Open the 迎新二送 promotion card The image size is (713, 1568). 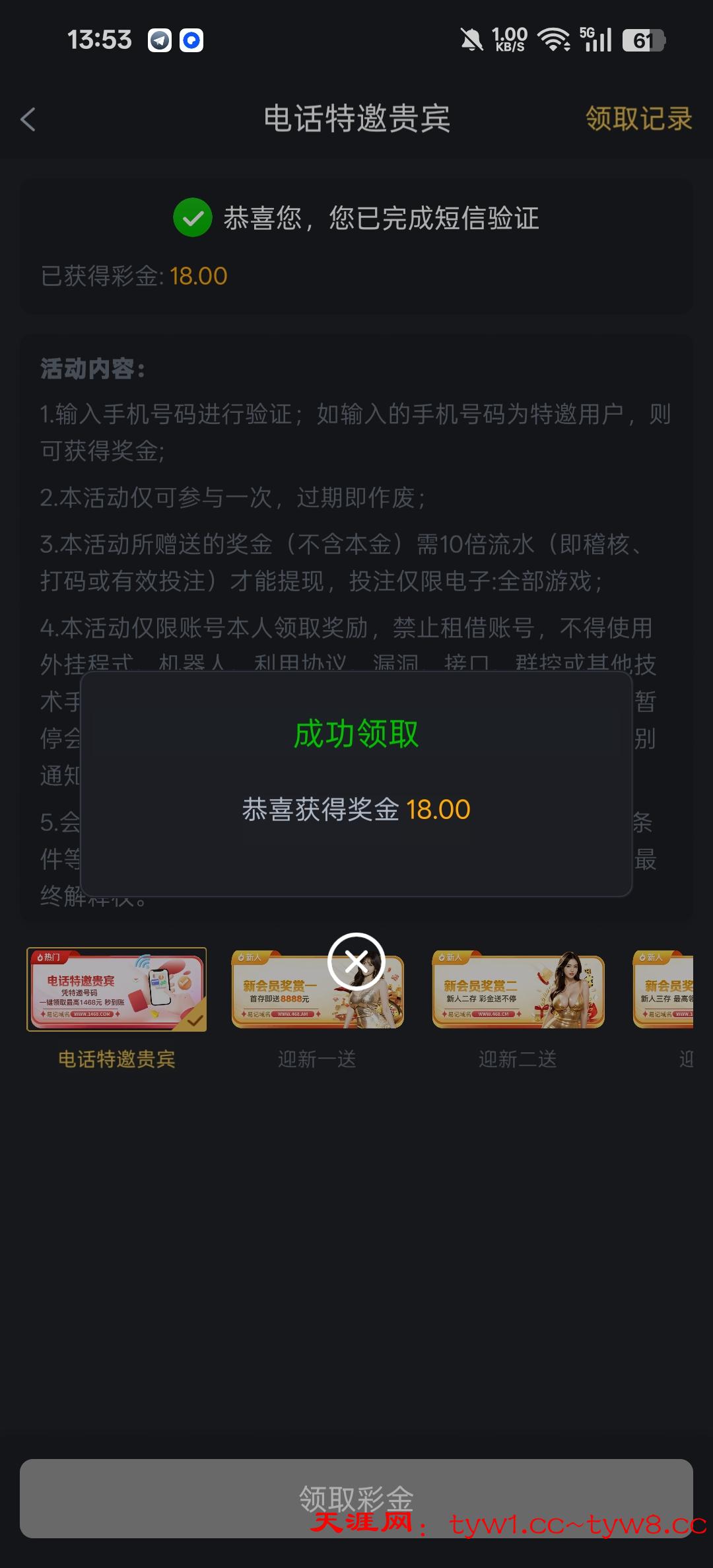coord(518,991)
